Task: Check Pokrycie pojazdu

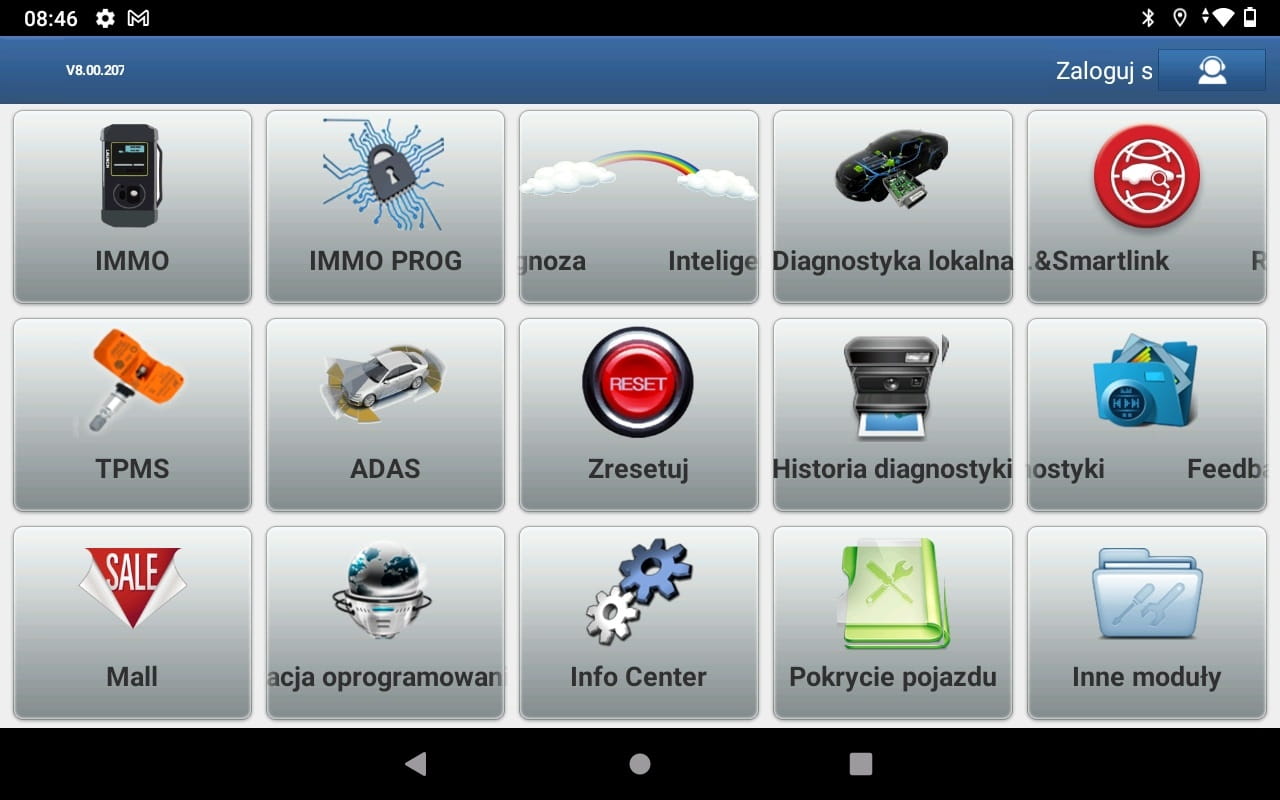Action: pos(892,622)
